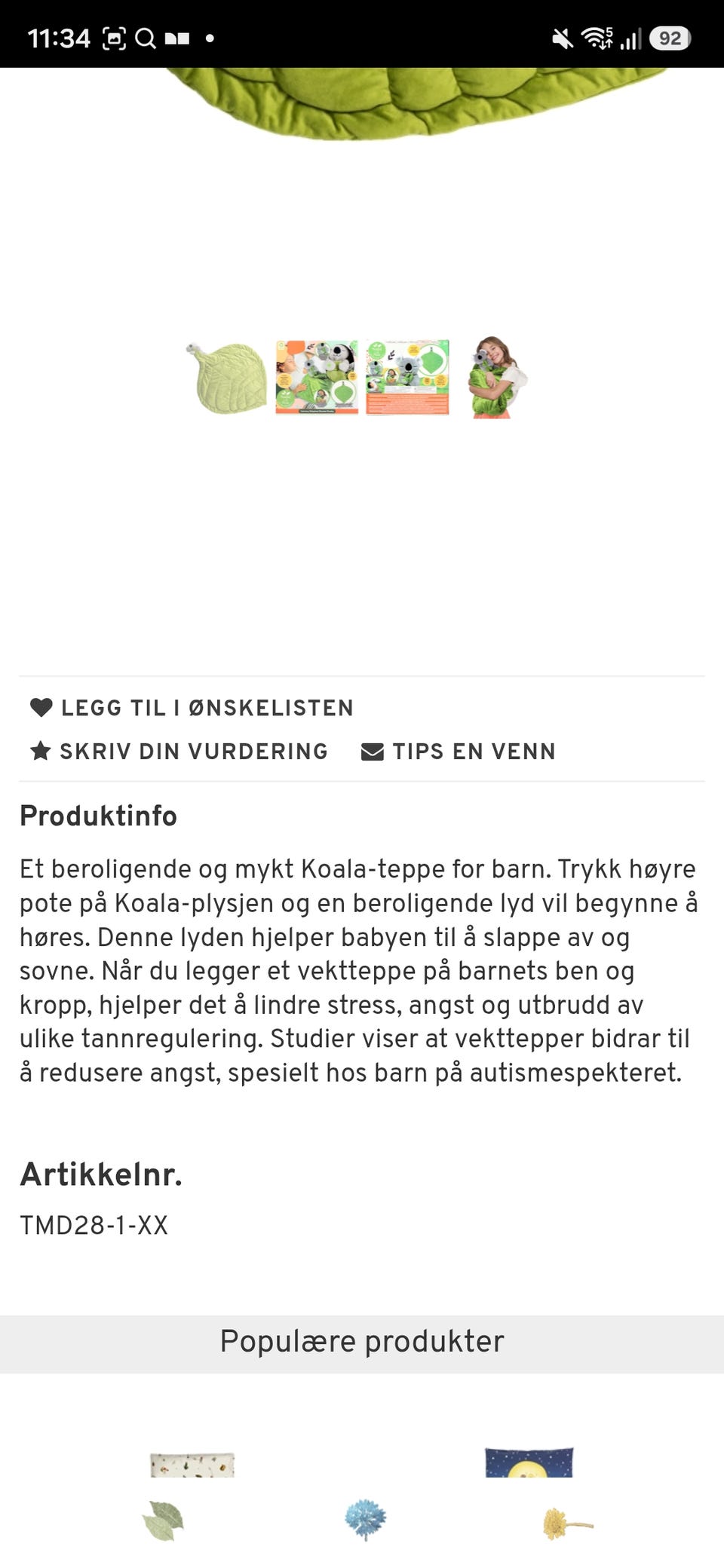Open the popular product with the moon and stars image

[x=529, y=1462]
